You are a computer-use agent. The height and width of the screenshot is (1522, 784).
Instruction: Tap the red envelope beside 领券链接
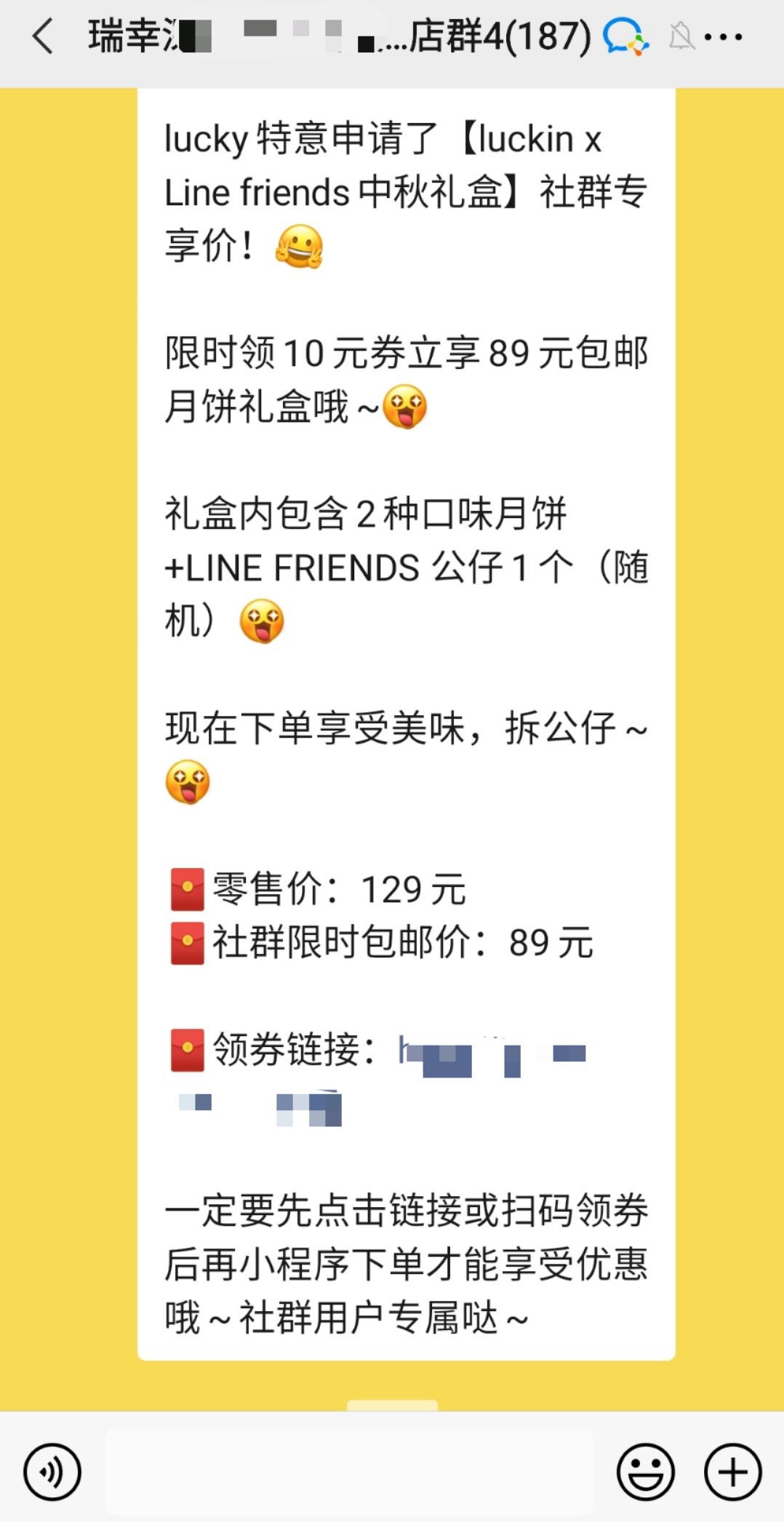186,1050
